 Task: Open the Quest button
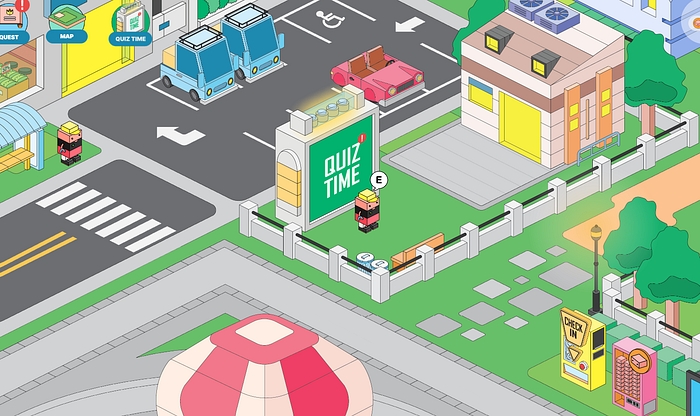point(11,22)
